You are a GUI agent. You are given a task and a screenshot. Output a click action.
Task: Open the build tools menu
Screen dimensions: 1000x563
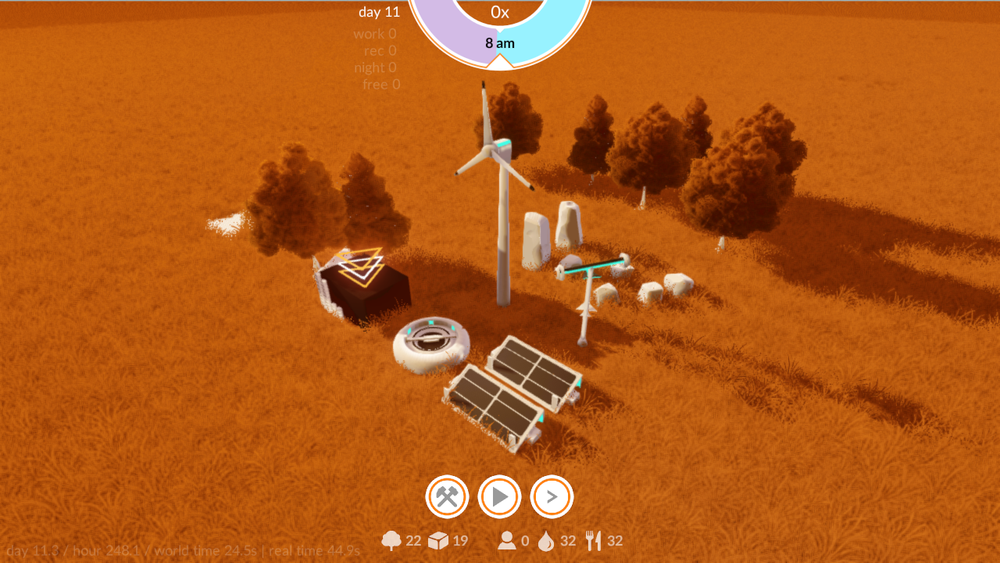pyautogui.click(x=447, y=496)
